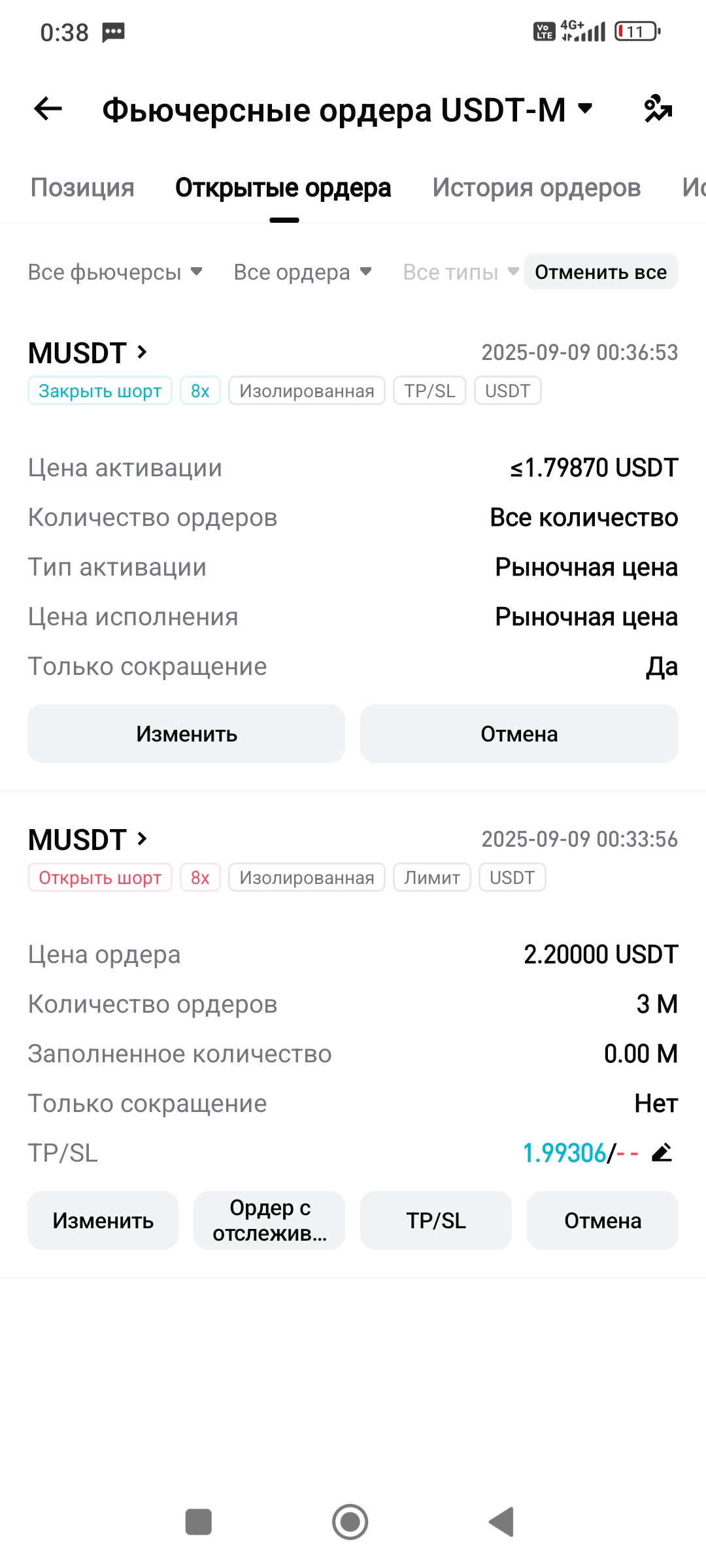
Task: Go back using the top arrow
Action: pos(48,108)
